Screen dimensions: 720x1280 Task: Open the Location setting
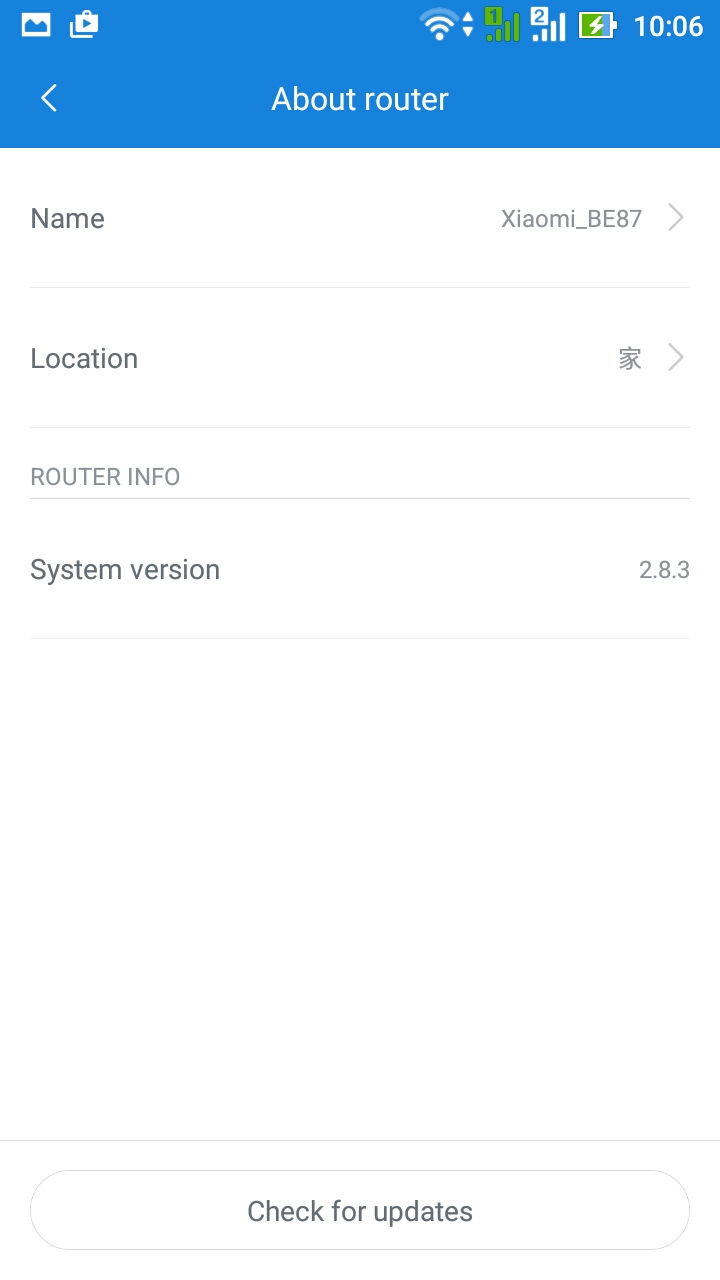click(360, 358)
